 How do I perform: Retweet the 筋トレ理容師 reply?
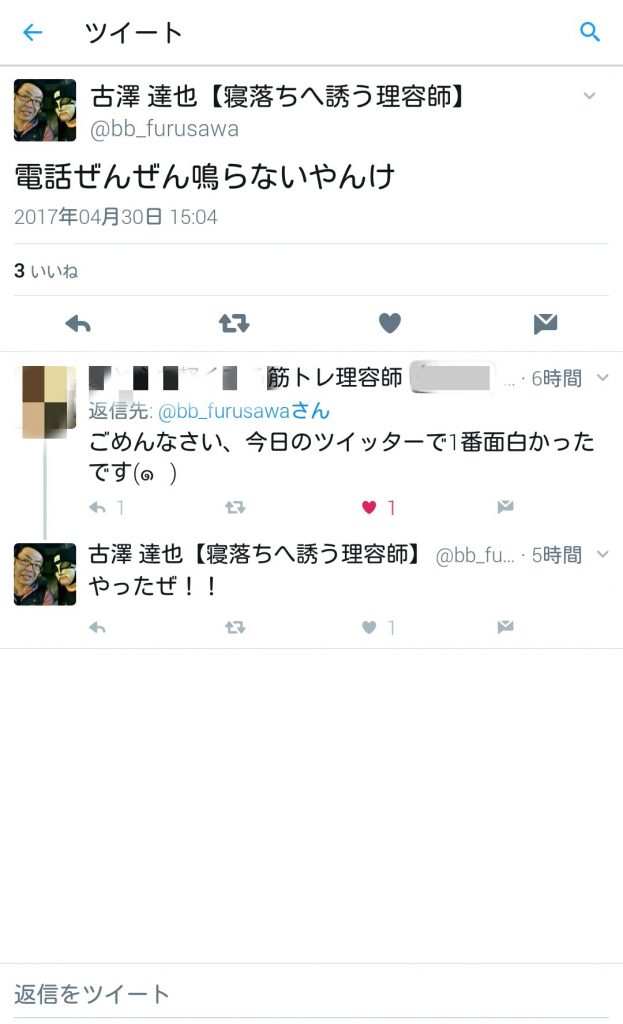(235, 507)
